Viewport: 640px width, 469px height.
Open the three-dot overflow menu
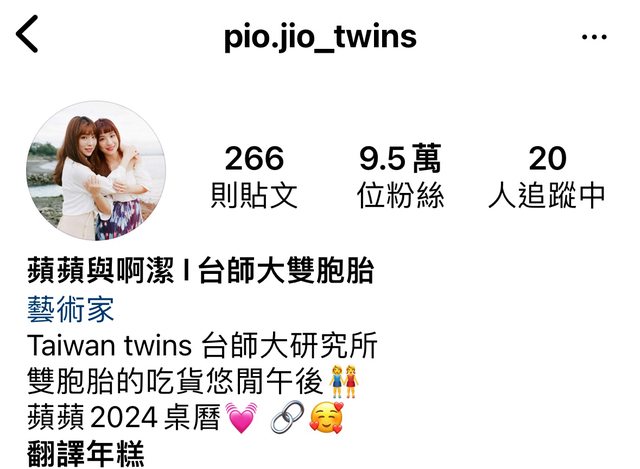tap(594, 38)
